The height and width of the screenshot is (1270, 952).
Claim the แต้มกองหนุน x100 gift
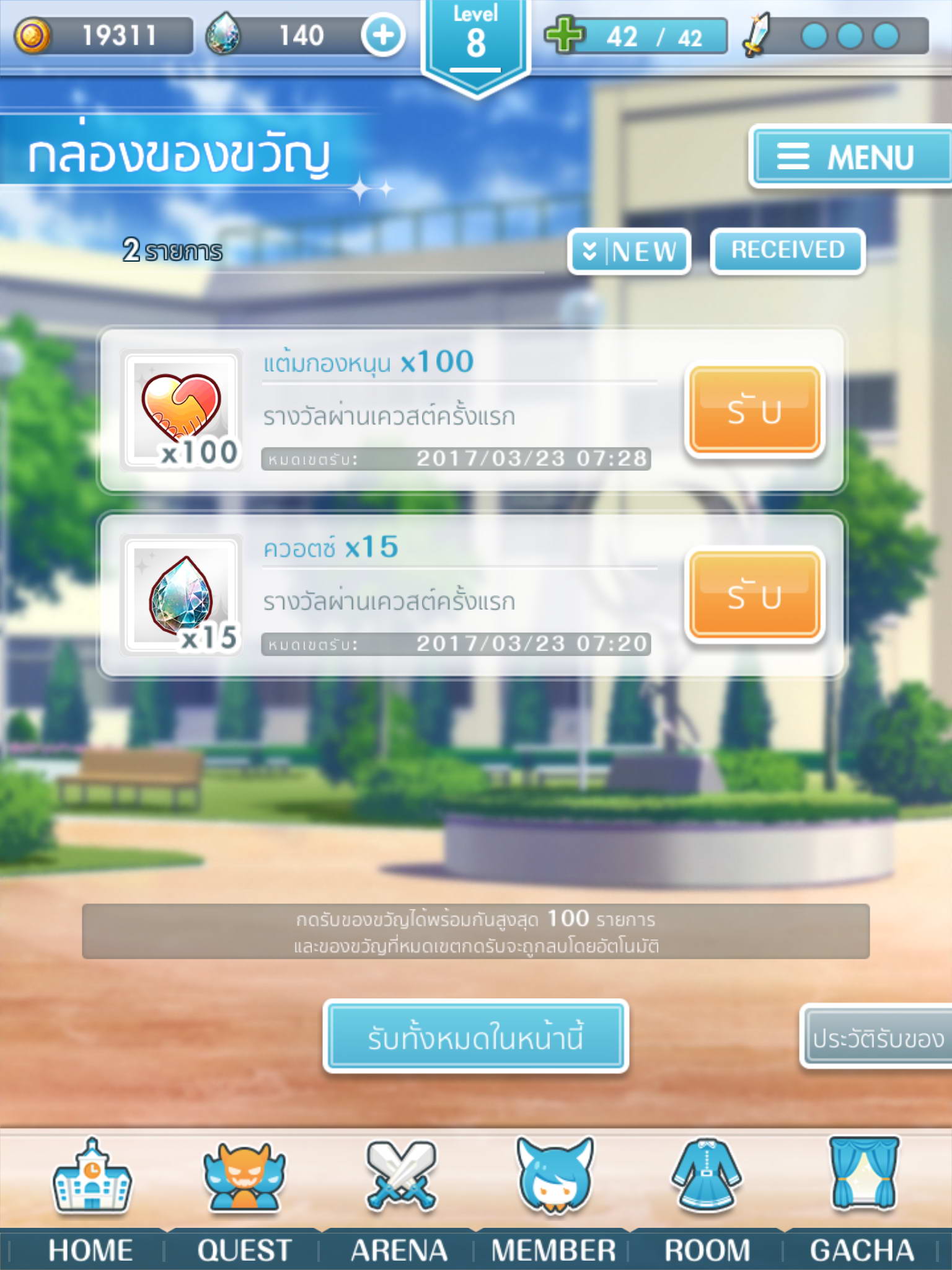pos(754,410)
